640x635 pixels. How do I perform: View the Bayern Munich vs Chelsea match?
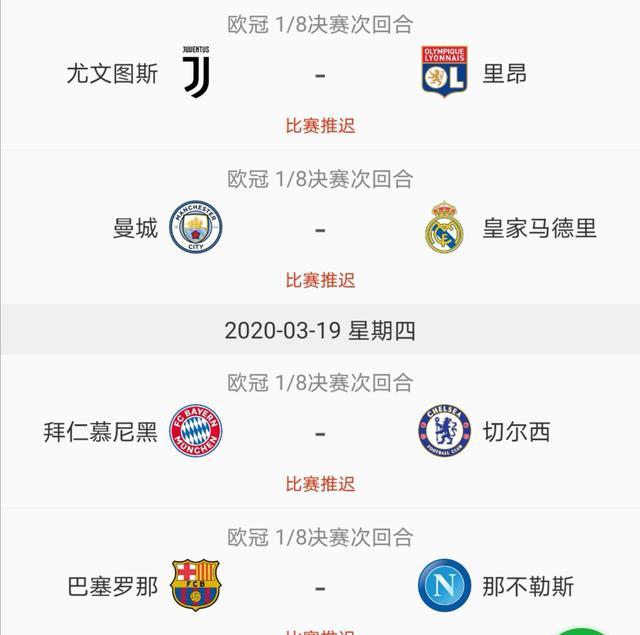320,433
